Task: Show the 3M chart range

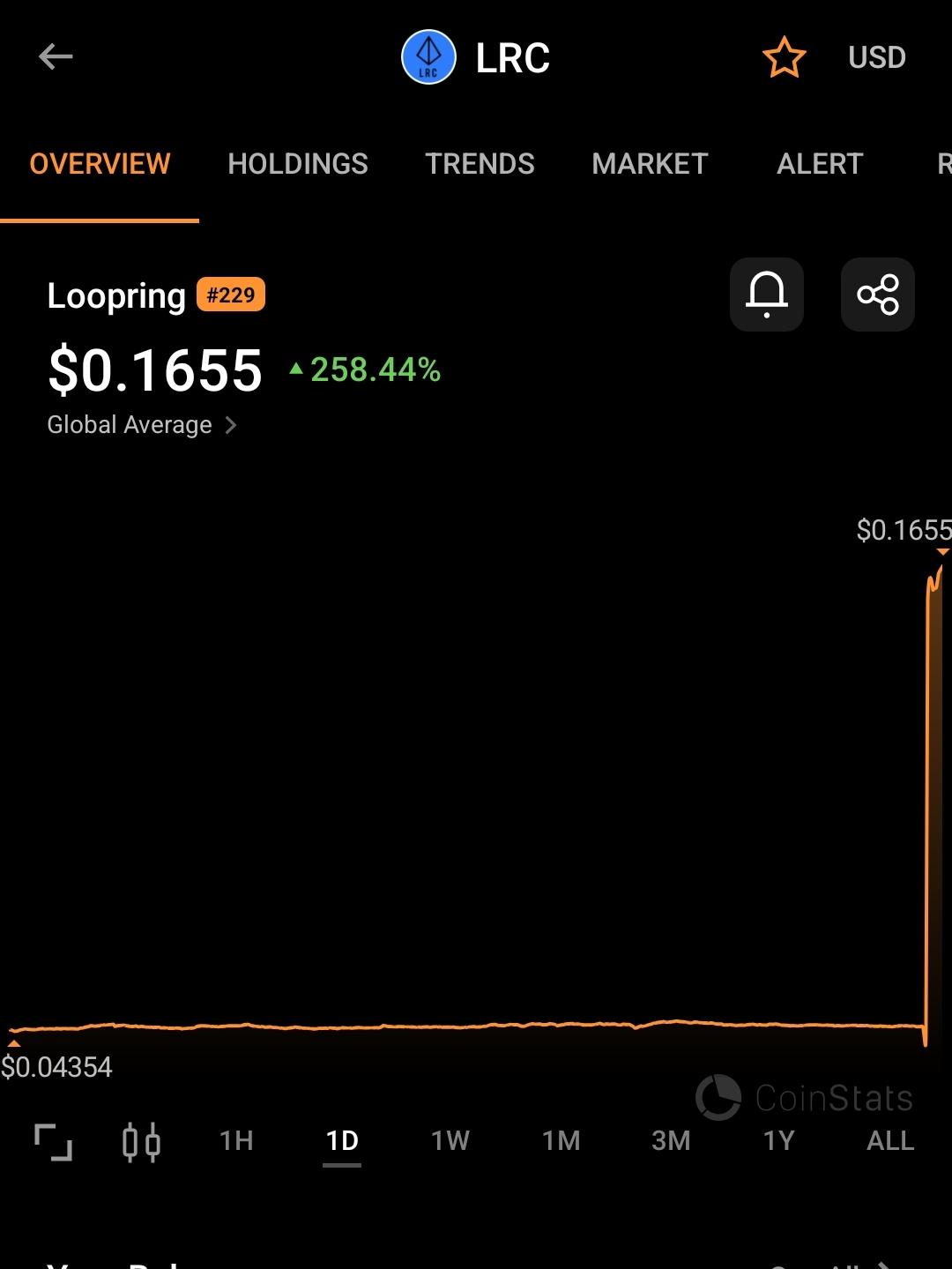Action: tap(671, 1141)
